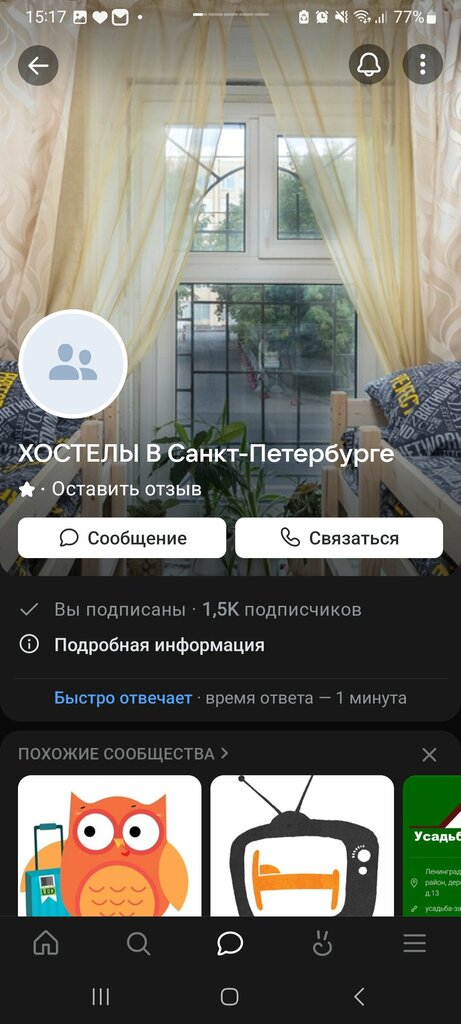The image size is (461, 1024).
Task: Go back using the top-left arrow
Action: pyautogui.click(x=38, y=65)
